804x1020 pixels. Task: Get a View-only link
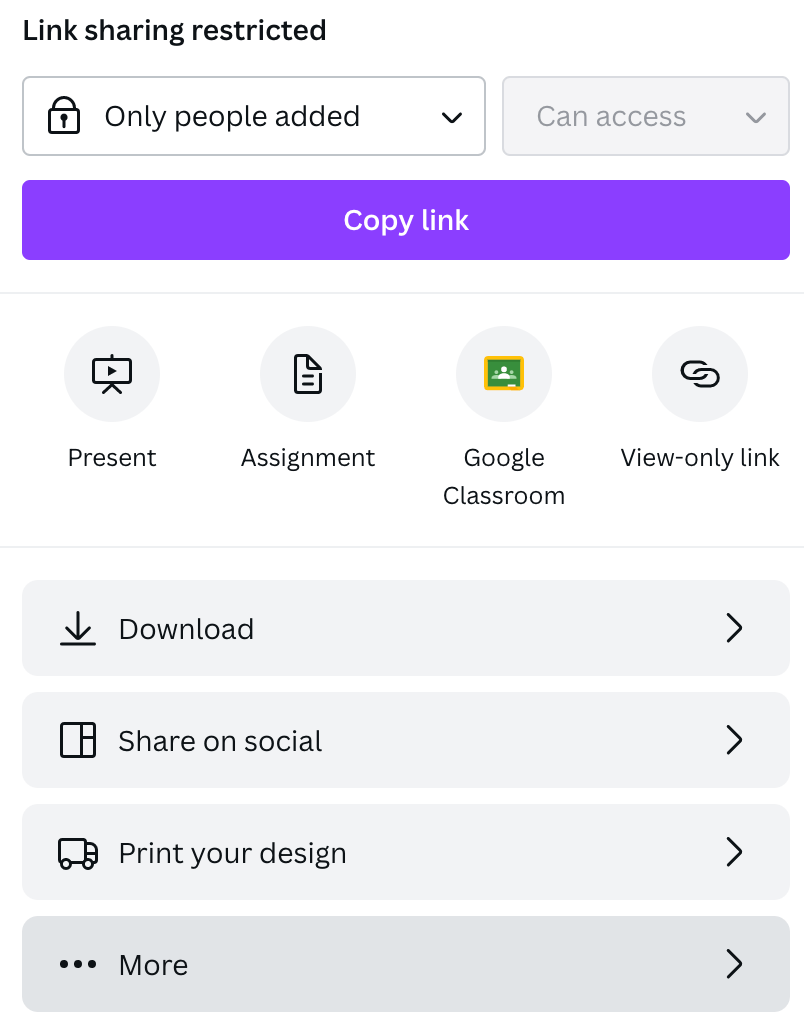pos(700,375)
